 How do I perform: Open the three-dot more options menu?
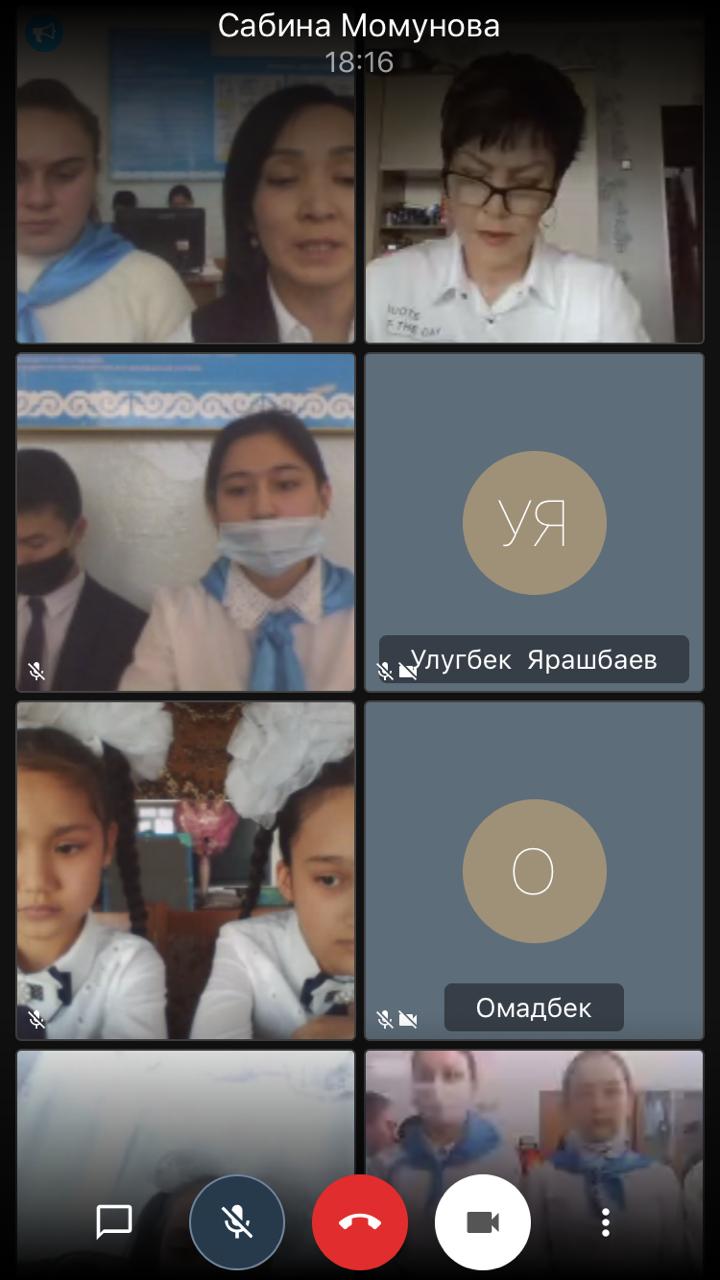605,1222
